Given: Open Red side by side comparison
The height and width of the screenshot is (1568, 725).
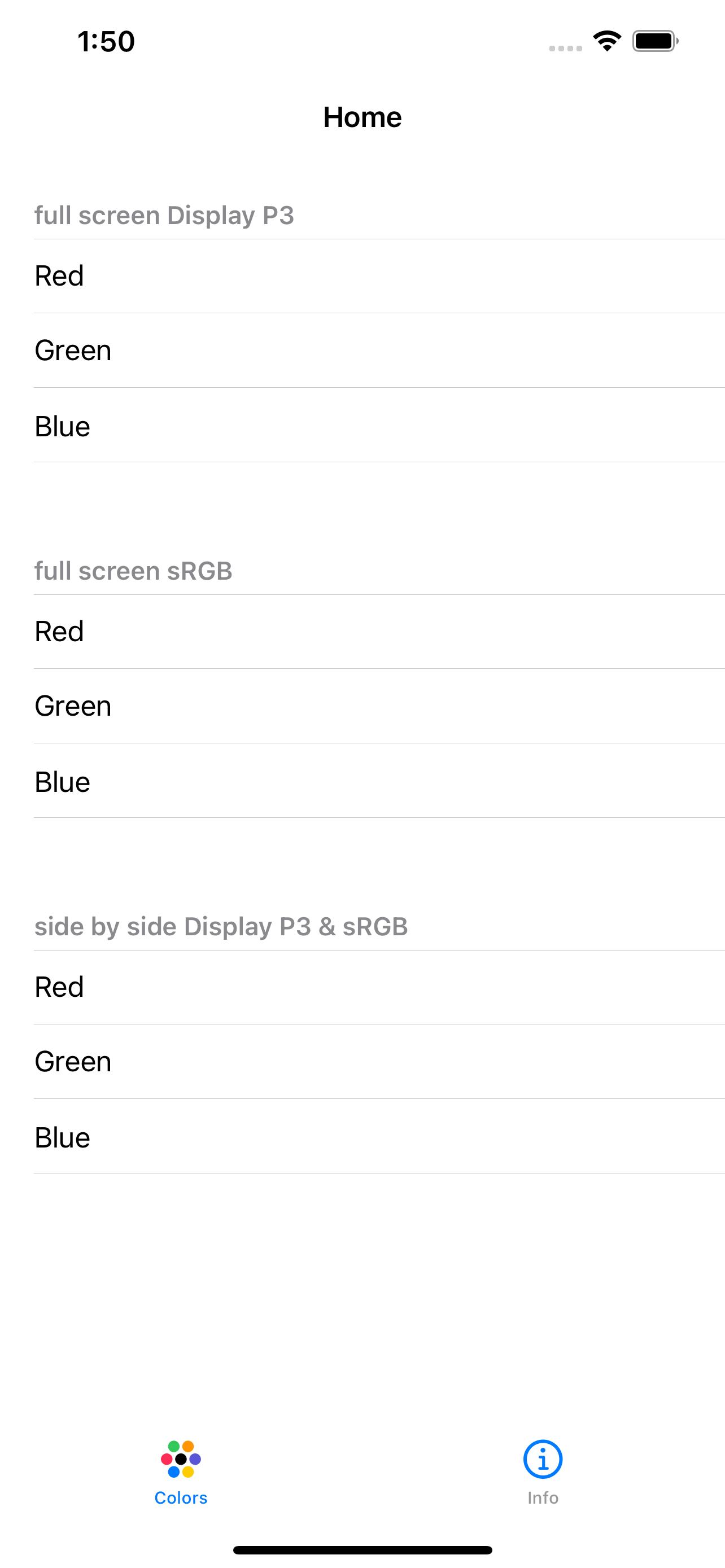Looking at the screenshot, I should point(362,987).
